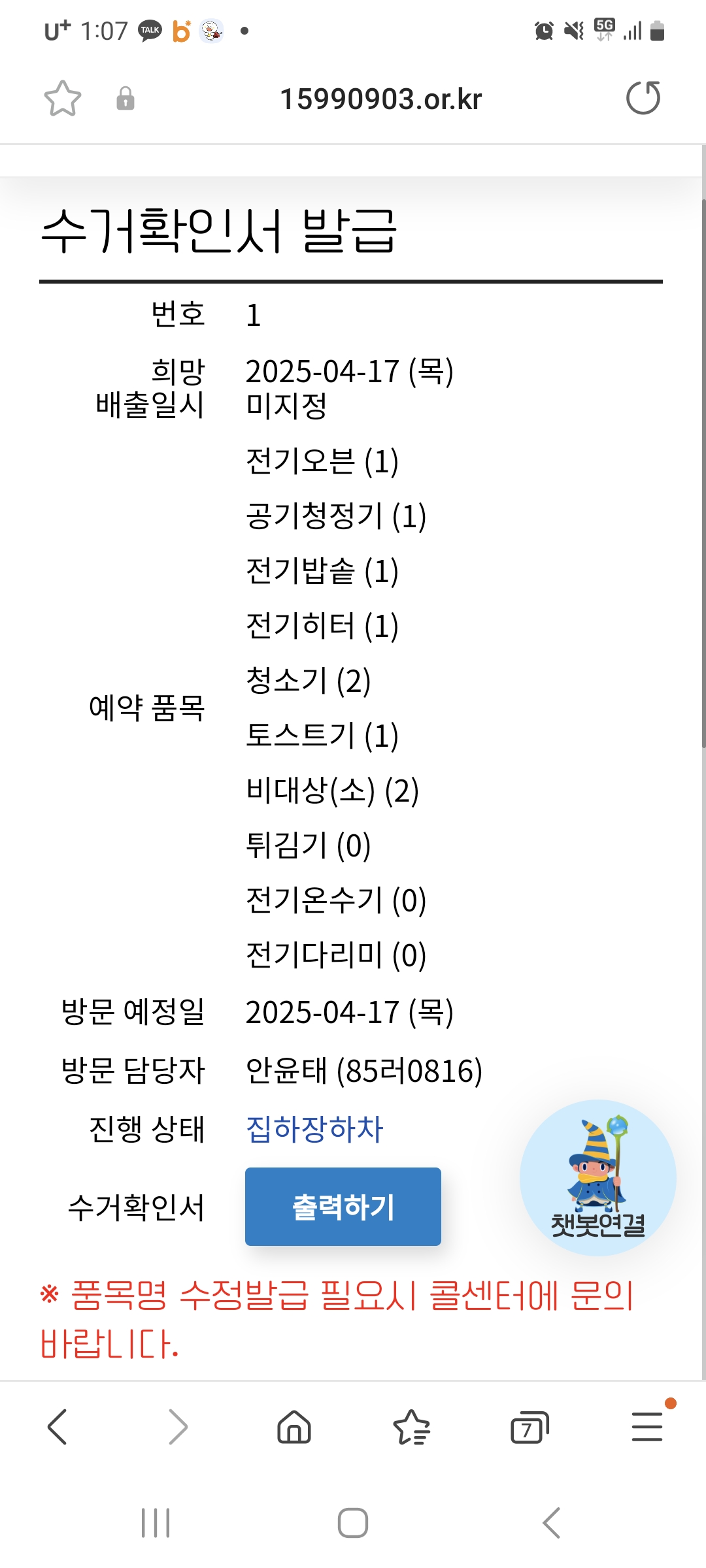Go forward to the next web page
The image size is (706, 1568).
177,1427
